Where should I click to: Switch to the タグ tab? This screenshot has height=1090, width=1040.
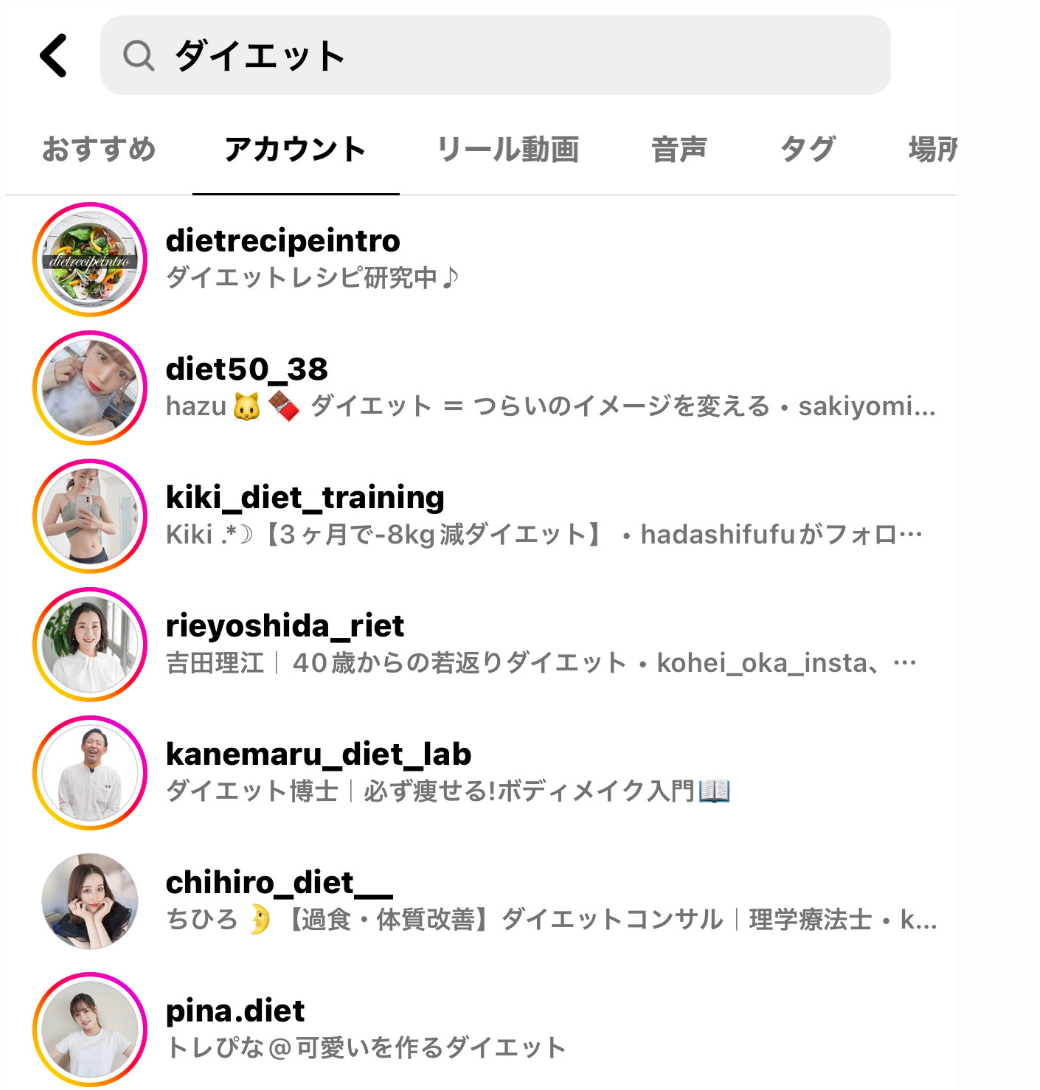point(807,150)
